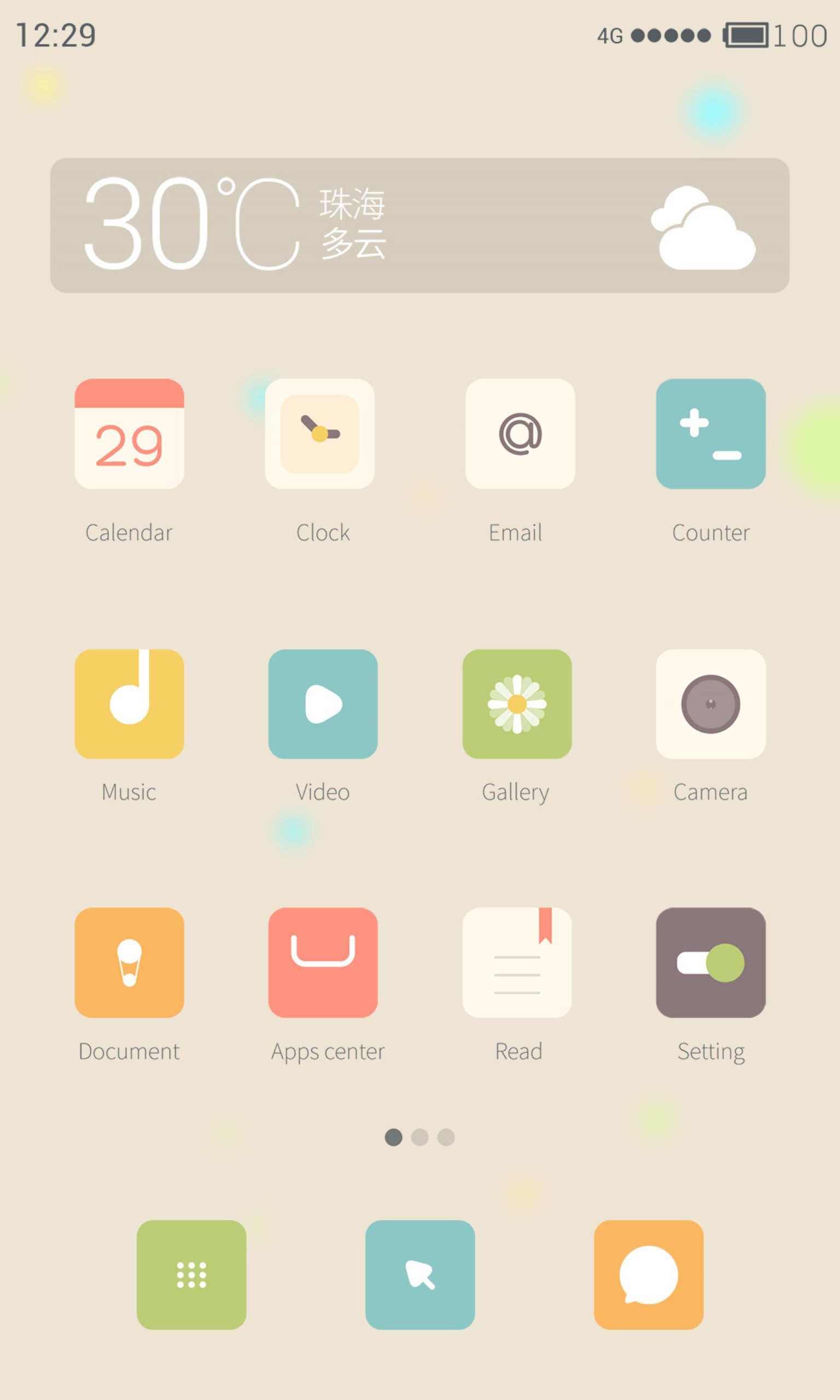840x1400 pixels.
Task: Open Apps center
Action: click(323, 962)
